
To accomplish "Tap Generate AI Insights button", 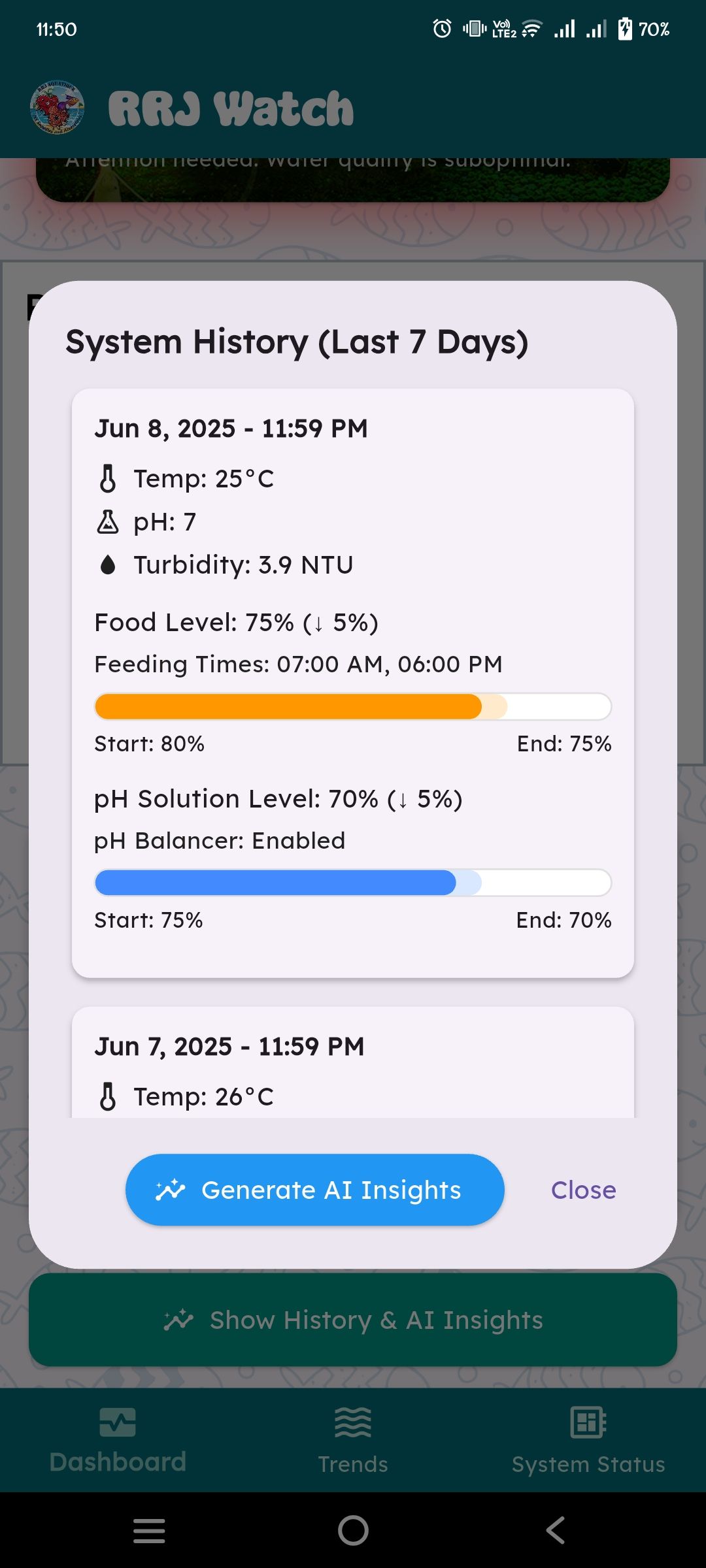I will point(314,1190).
